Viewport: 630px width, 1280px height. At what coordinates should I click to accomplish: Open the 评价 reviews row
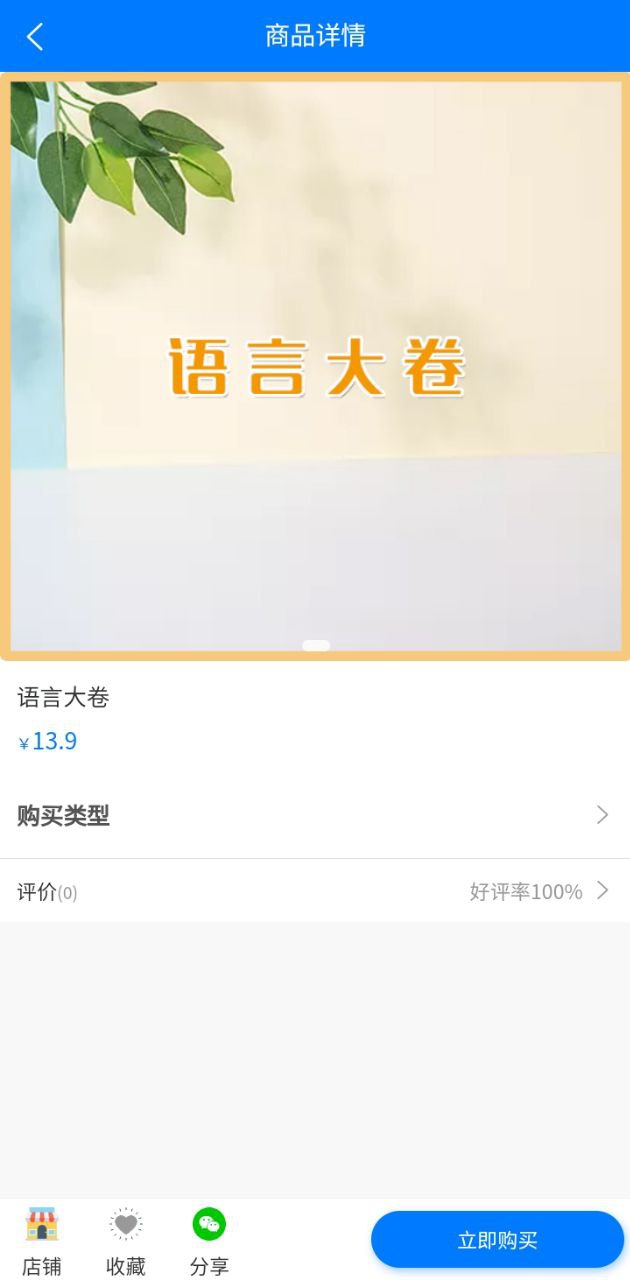coord(314,891)
